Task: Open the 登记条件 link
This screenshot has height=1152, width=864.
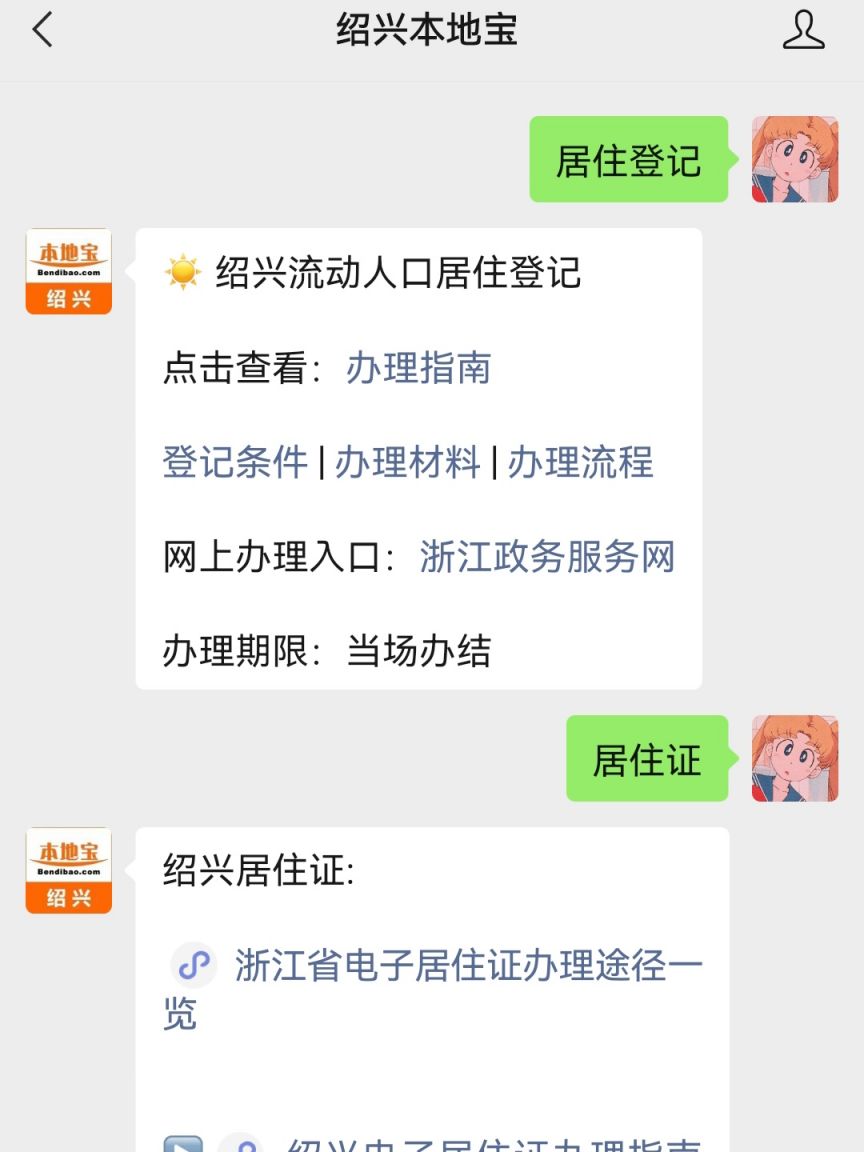Action: 235,462
